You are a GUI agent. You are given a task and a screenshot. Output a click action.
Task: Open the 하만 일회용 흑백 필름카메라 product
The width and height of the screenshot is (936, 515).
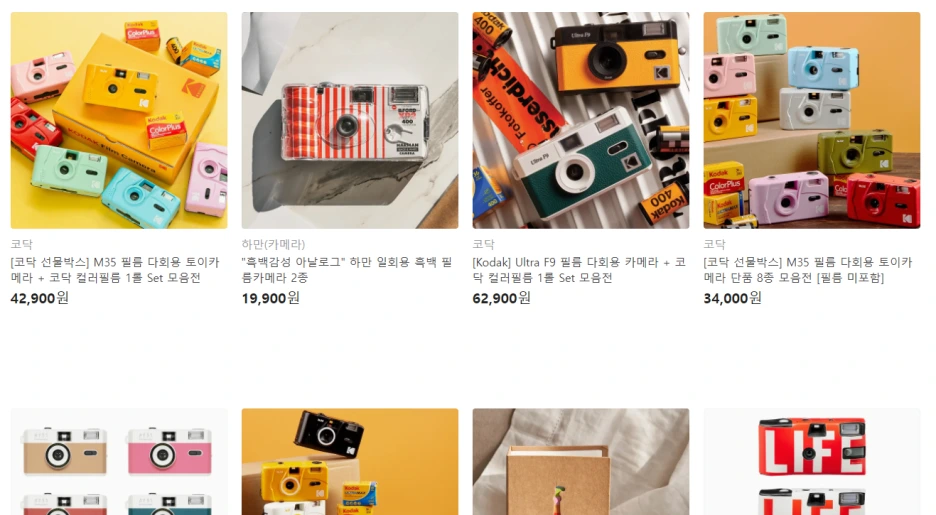350,121
